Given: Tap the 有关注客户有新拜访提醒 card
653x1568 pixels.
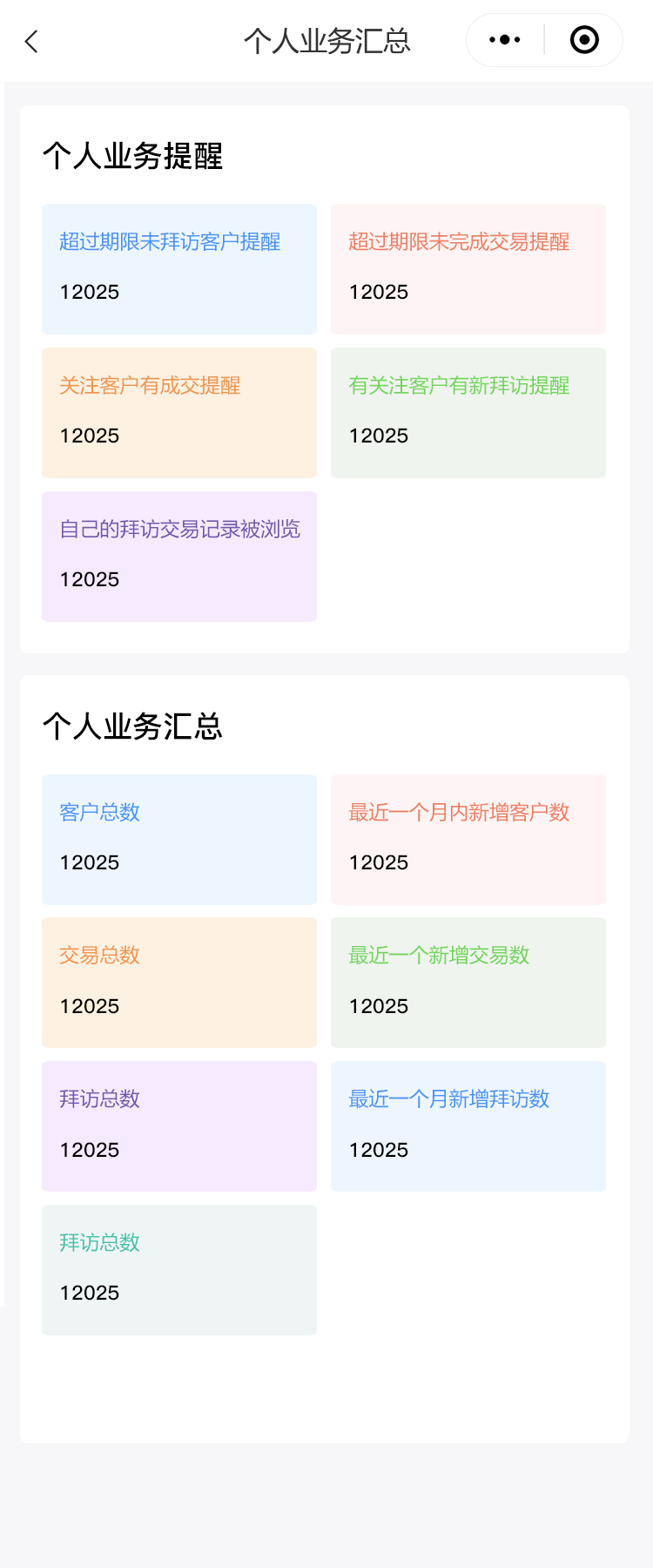Looking at the screenshot, I should click(x=468, y=413).
